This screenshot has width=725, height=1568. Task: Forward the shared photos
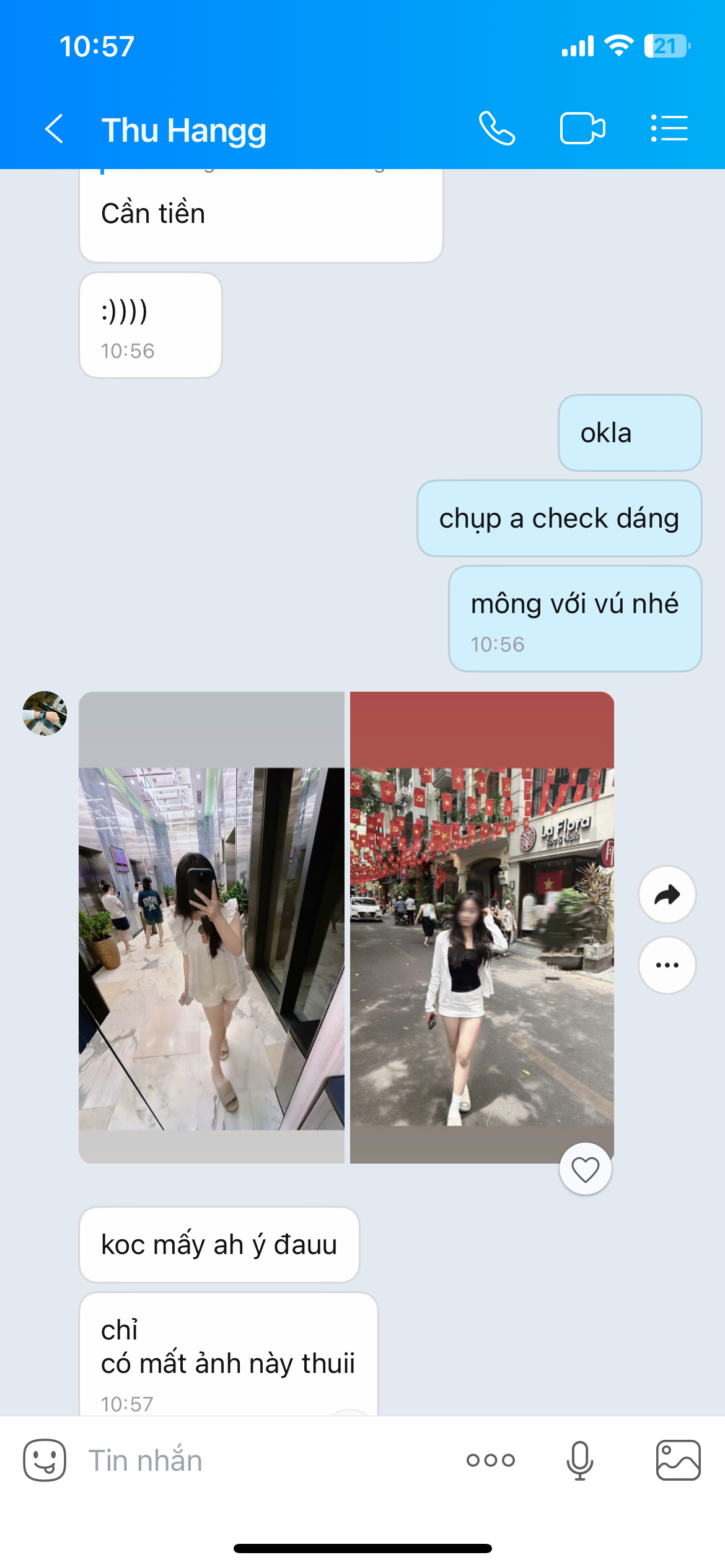click(667, 895)
